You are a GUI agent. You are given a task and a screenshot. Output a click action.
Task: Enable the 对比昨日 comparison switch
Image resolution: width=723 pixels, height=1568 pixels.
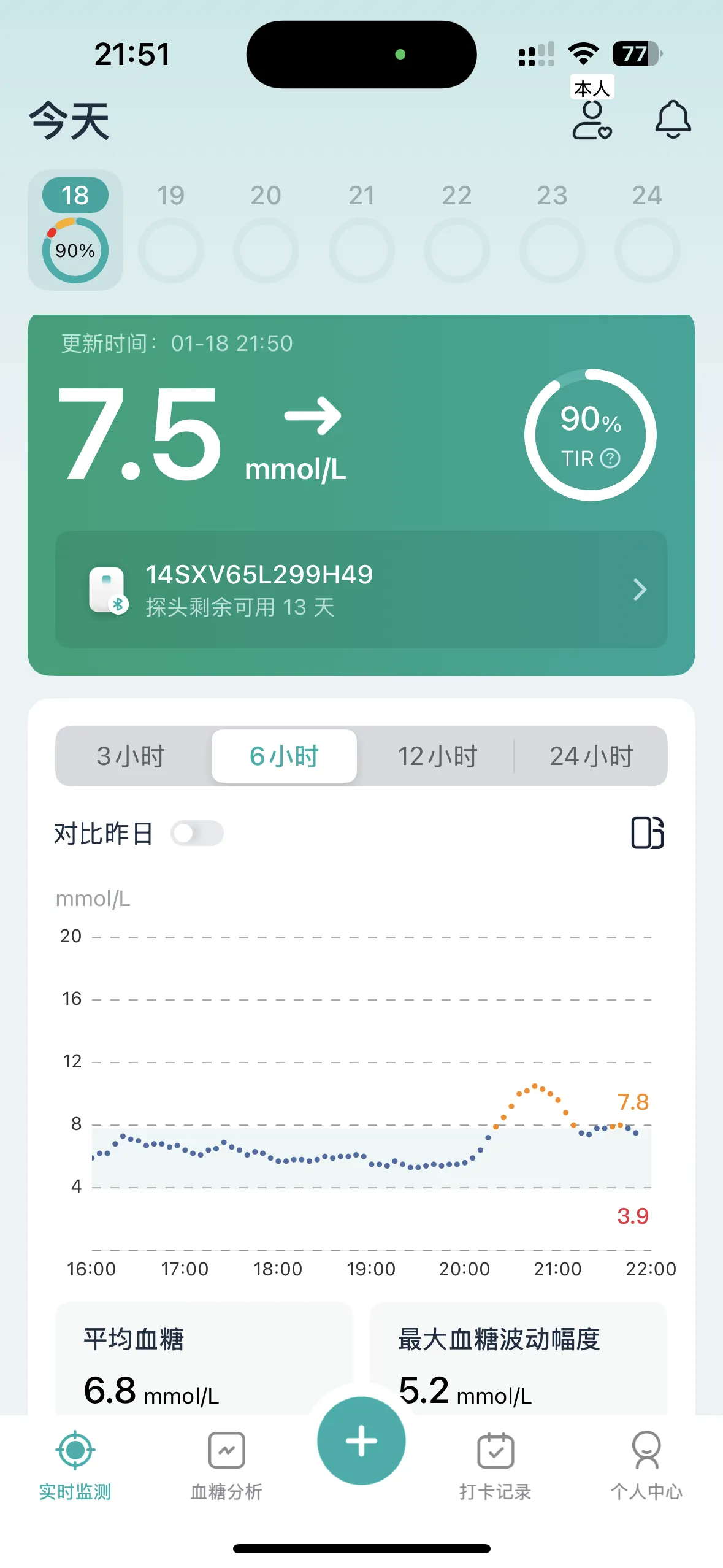coord(197,833)
